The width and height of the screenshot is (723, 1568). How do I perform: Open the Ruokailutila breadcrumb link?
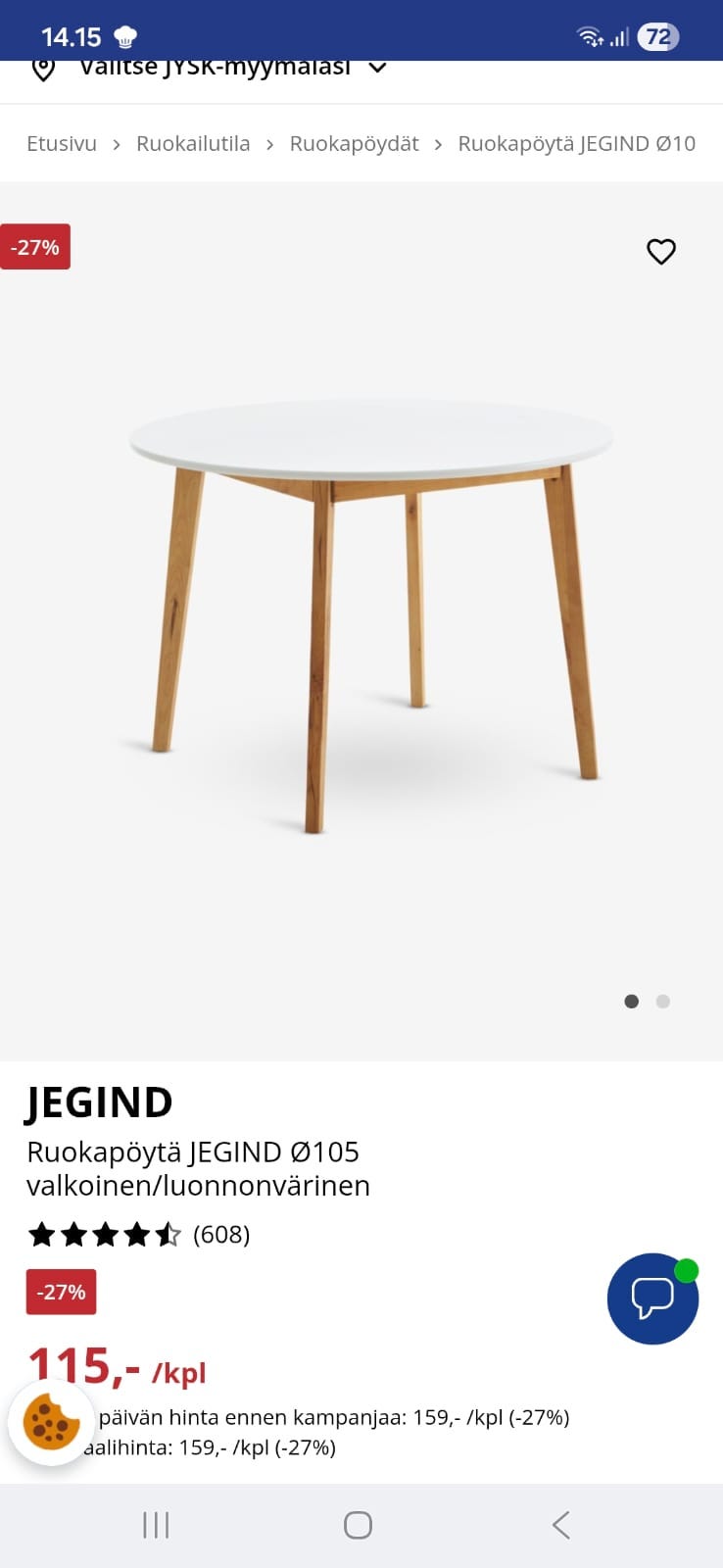[x=193, y=144]
